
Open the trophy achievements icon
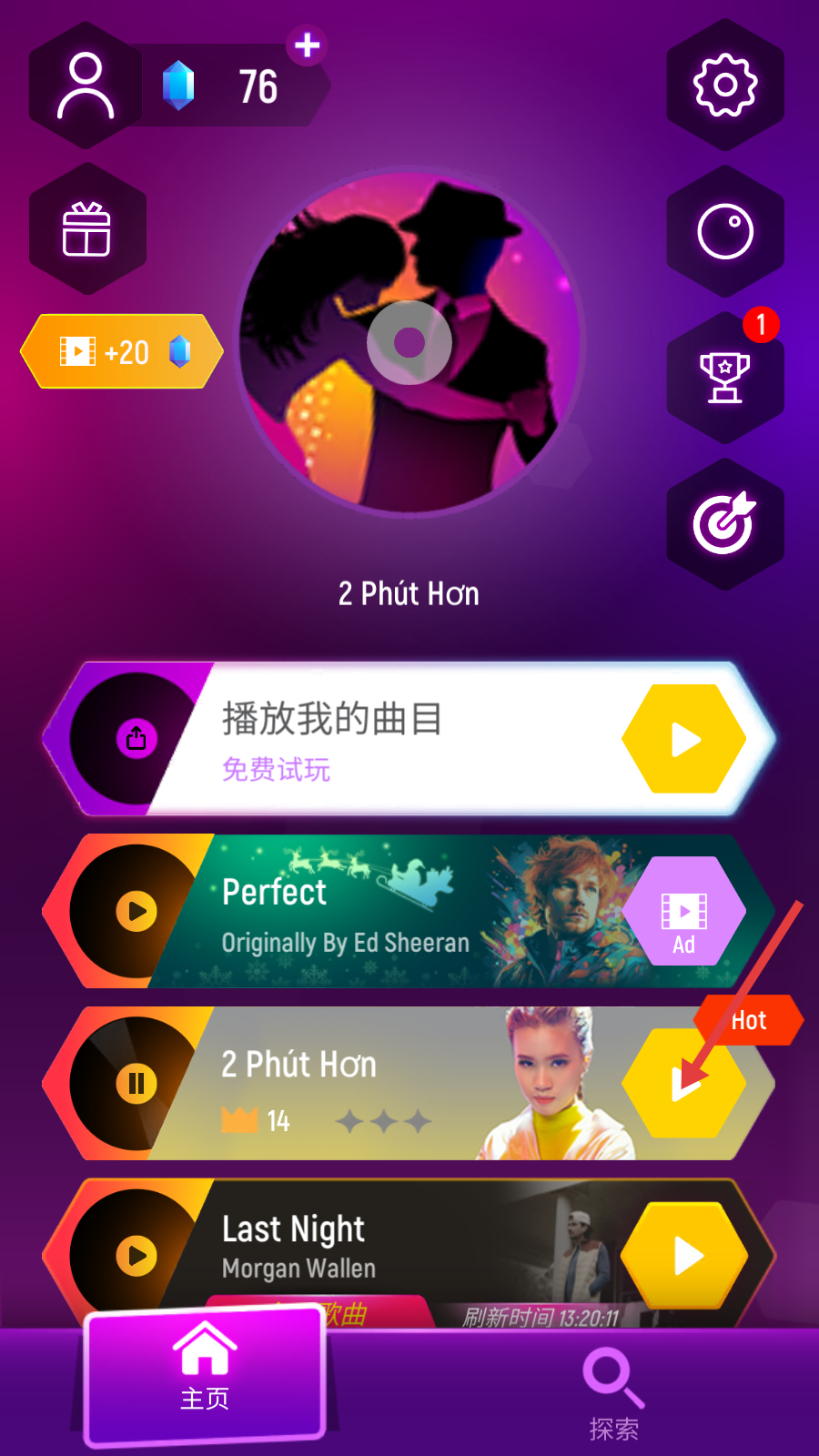[x=725, y=377]
